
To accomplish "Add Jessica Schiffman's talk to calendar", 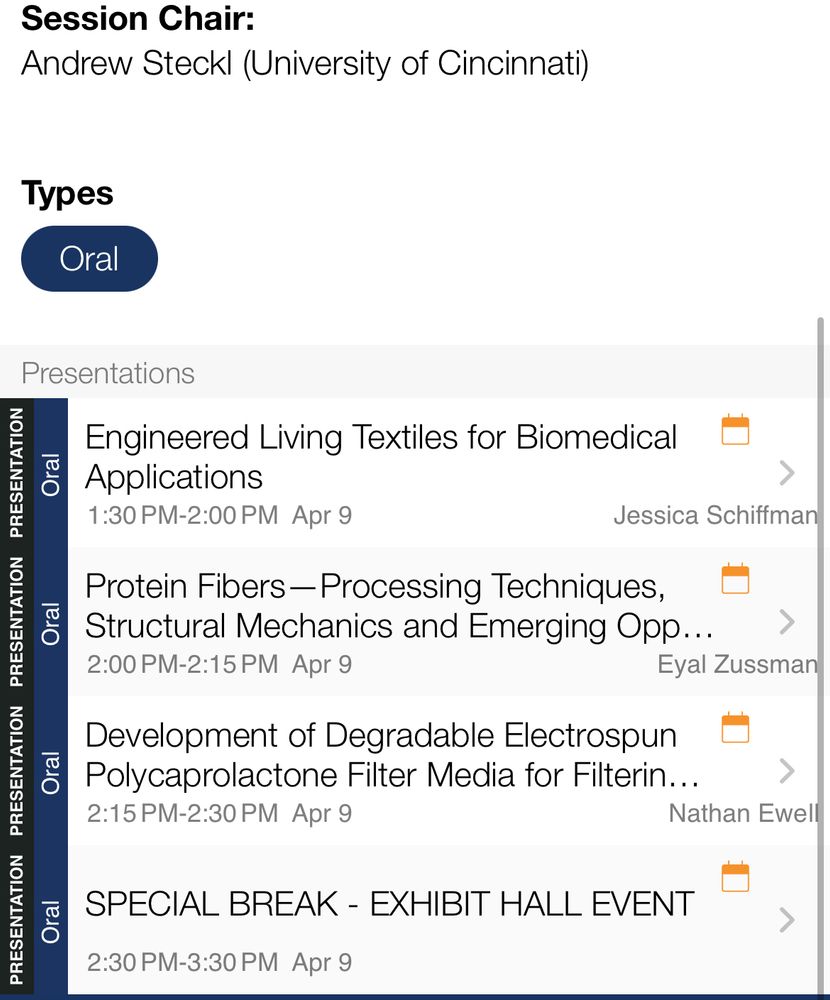I will coord(735,430).
